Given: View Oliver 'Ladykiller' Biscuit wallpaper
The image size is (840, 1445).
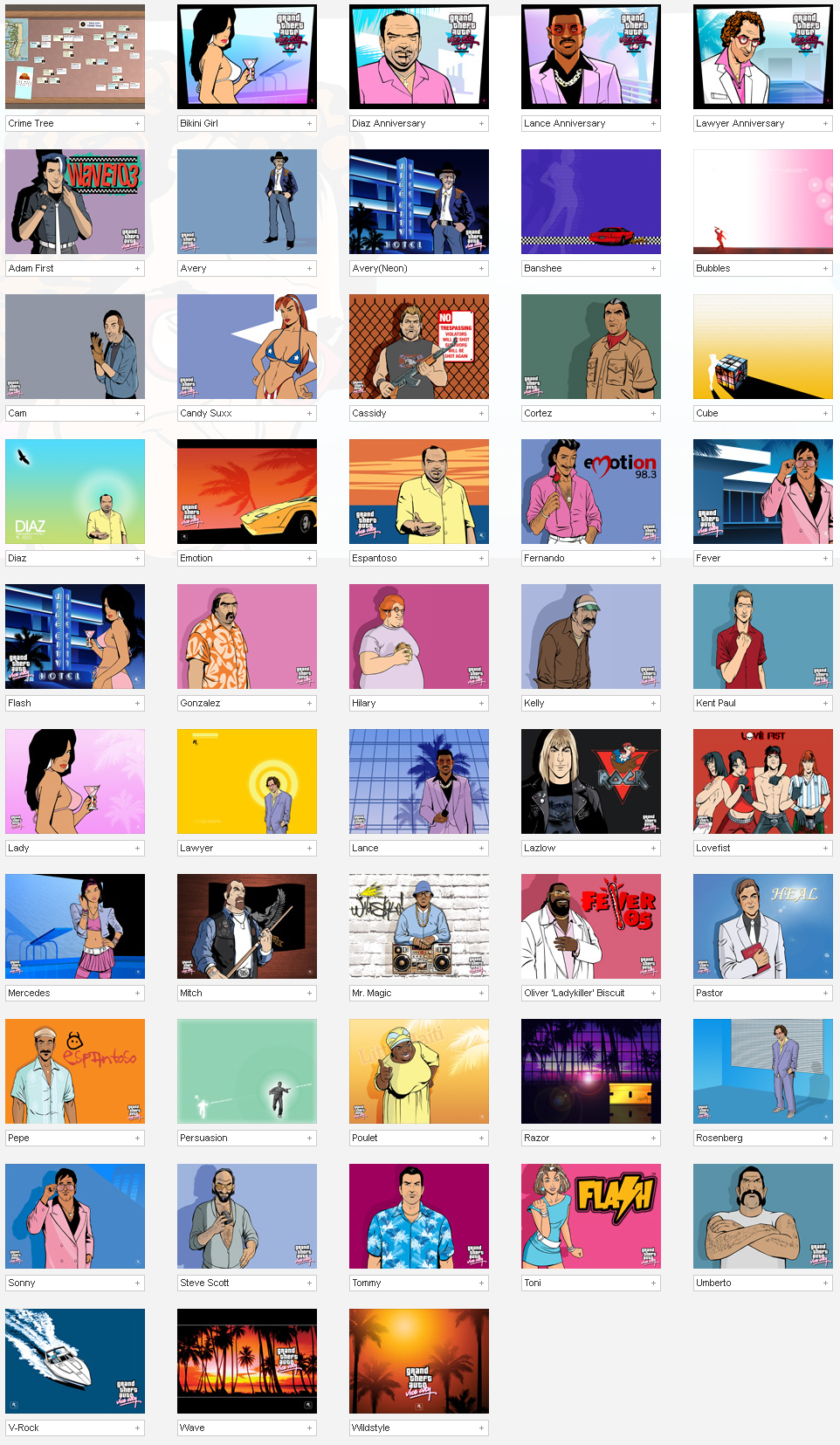Looking at the screenshot, I should [591, 926].
